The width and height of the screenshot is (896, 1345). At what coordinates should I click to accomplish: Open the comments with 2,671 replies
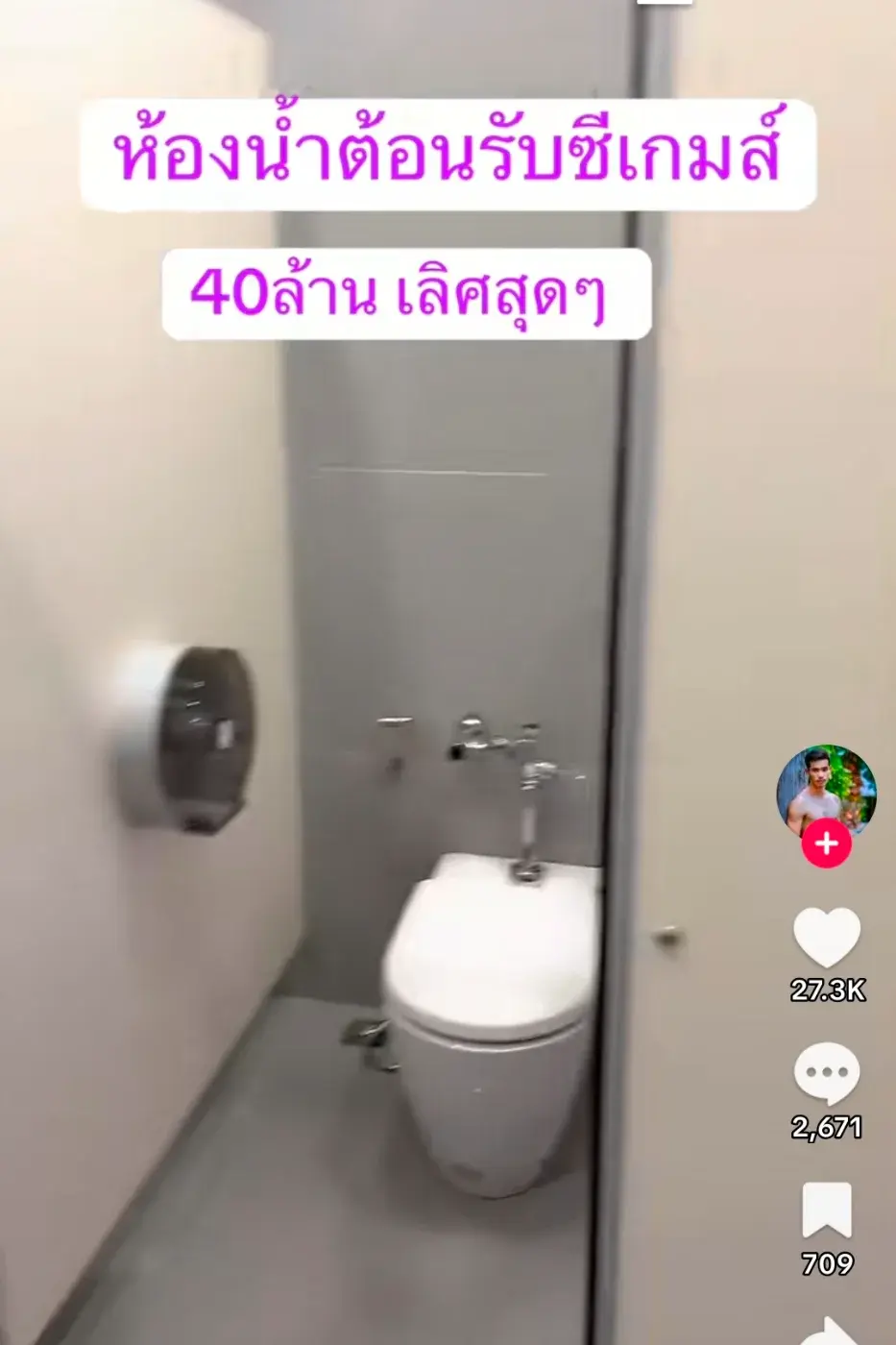click(826, 1073)
